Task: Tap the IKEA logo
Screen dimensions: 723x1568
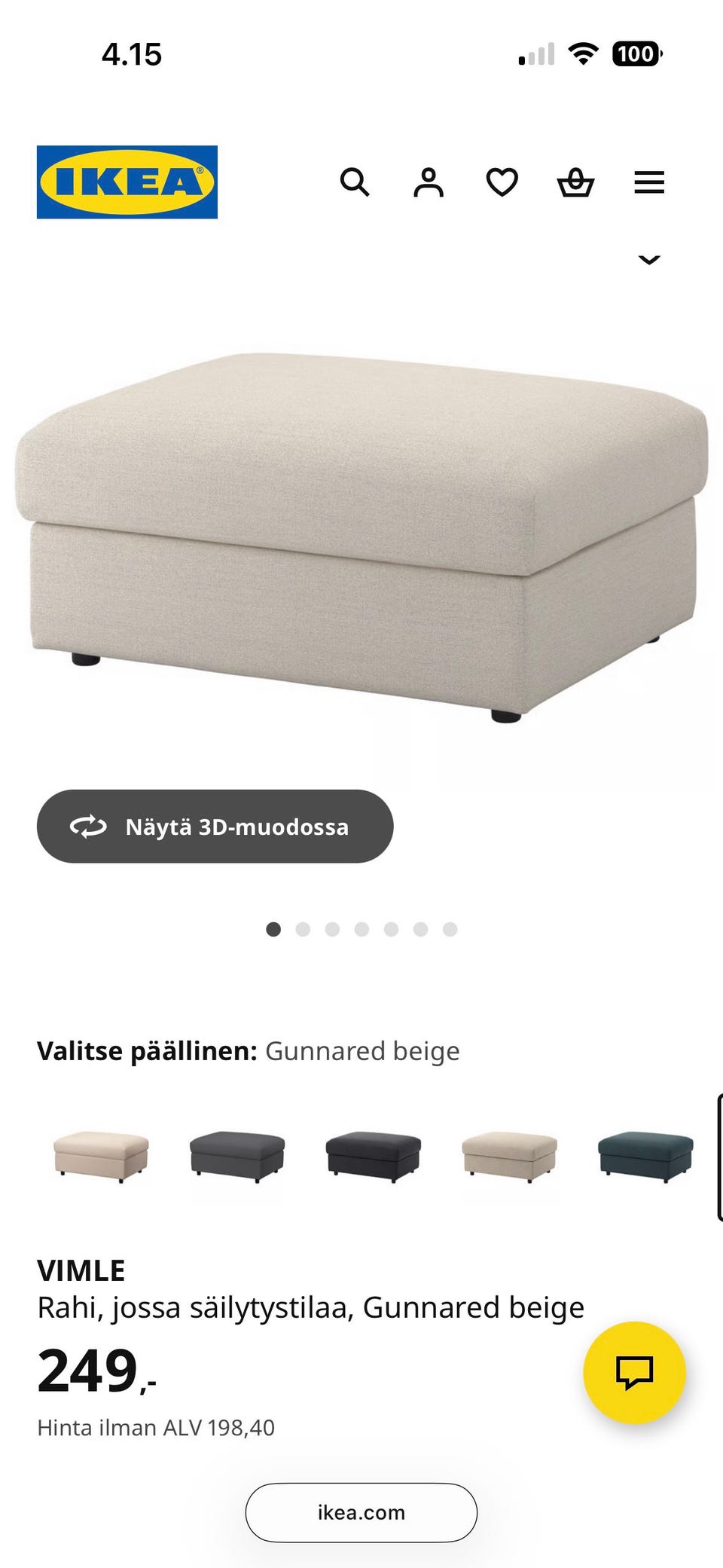Action: pyautogui.click(x=125, y=182)
